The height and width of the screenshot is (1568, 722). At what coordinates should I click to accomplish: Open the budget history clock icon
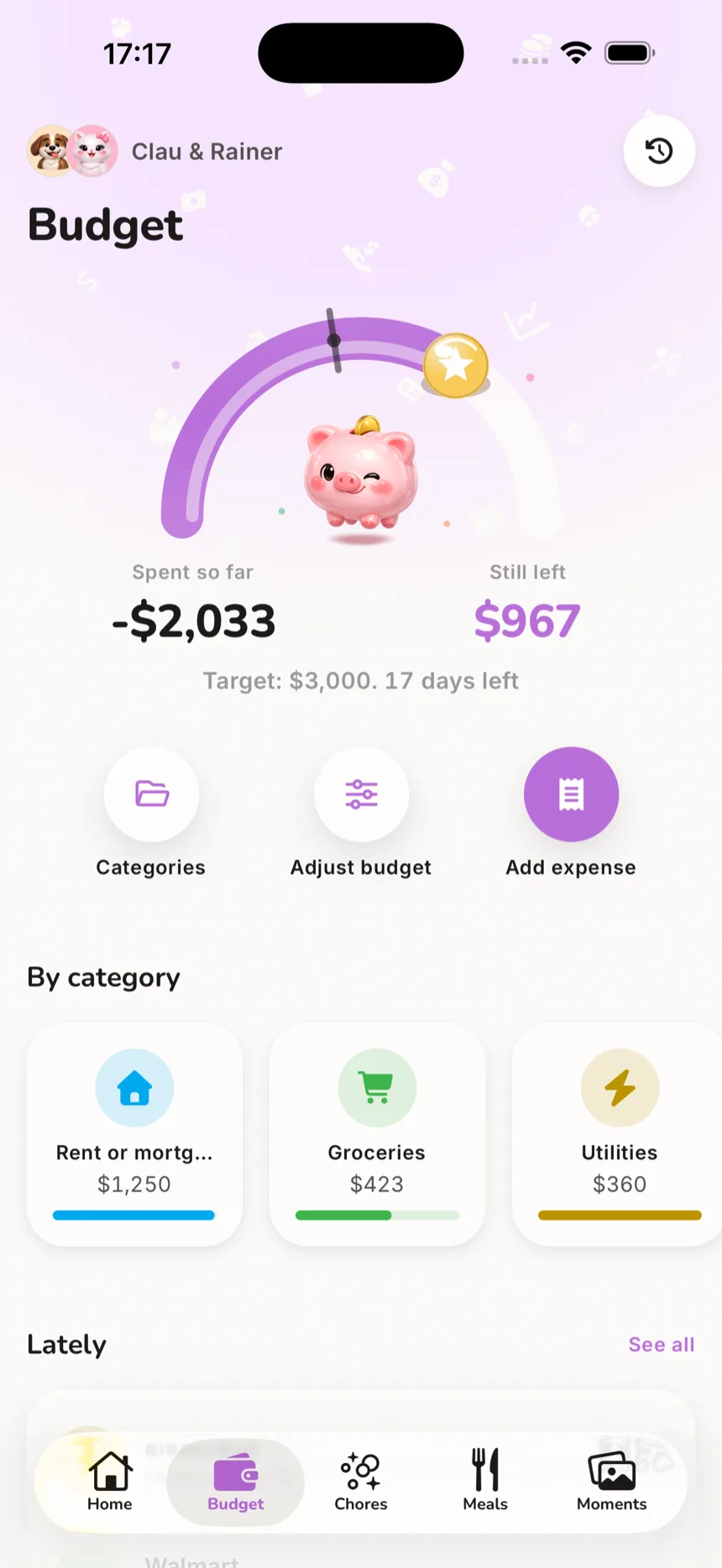(x=659, y=151)
